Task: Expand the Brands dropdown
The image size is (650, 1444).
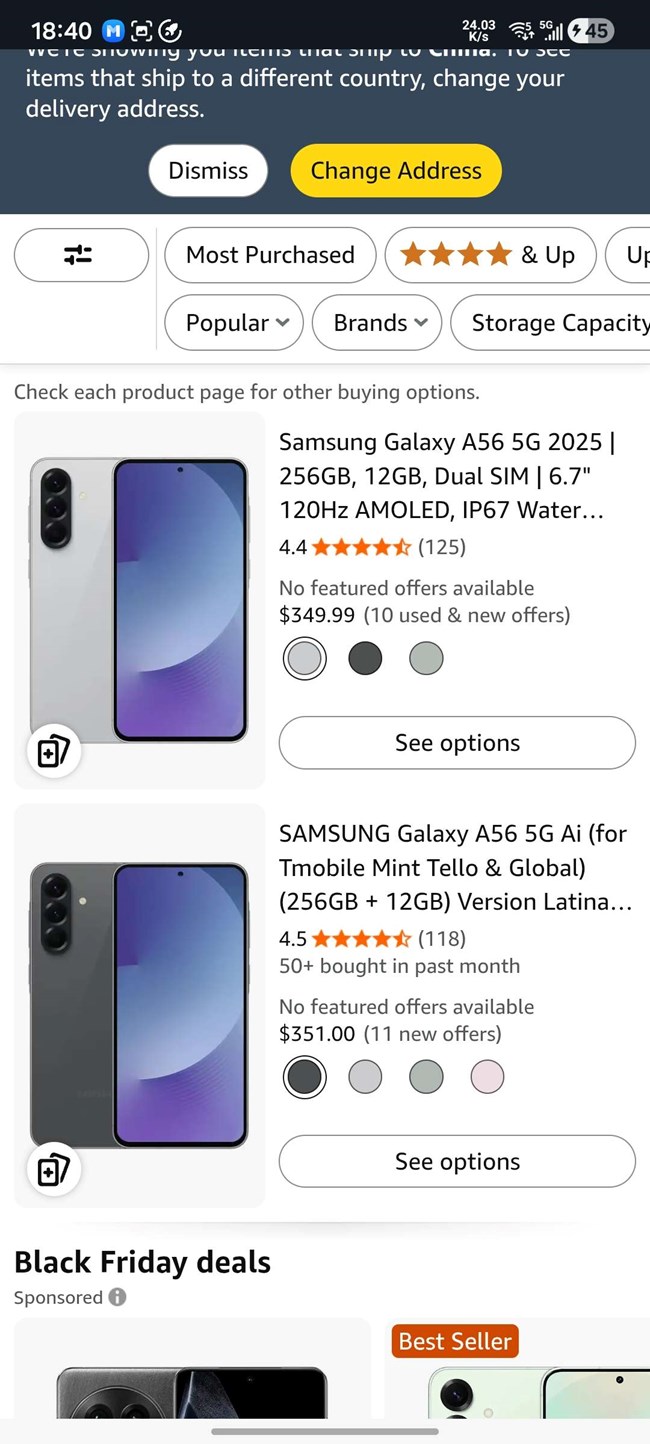Action: (x=376, y=323)
